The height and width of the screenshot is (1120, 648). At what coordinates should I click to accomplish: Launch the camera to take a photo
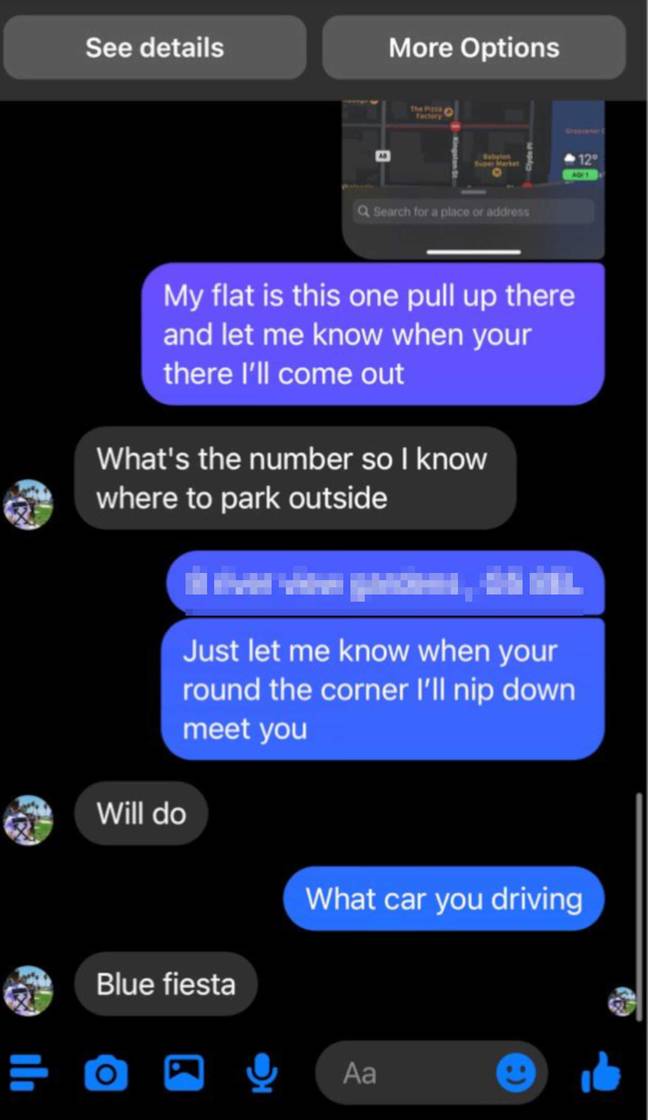[106, 1073]
